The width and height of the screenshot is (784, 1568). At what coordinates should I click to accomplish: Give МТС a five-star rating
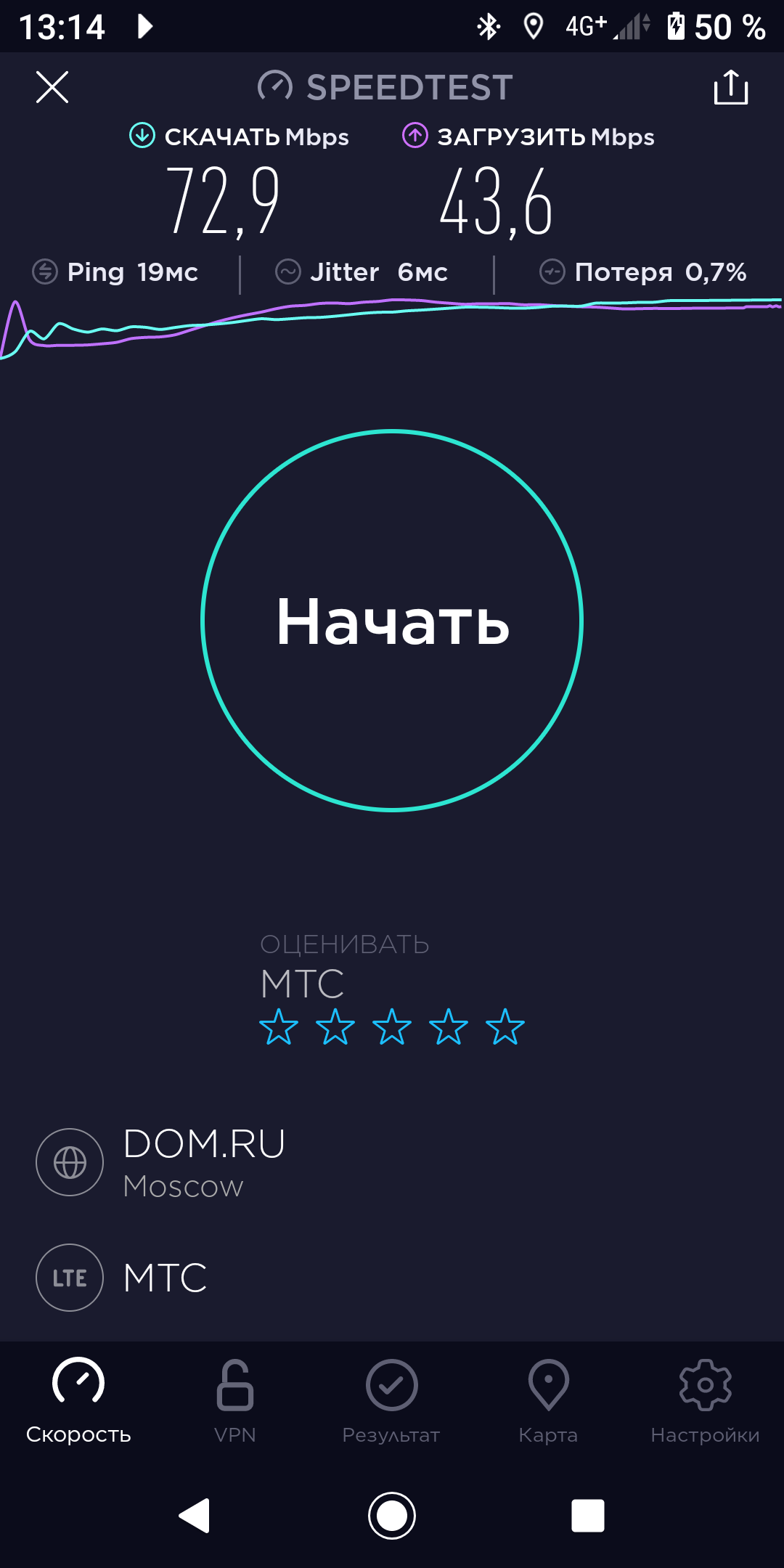coord(505,1026)
